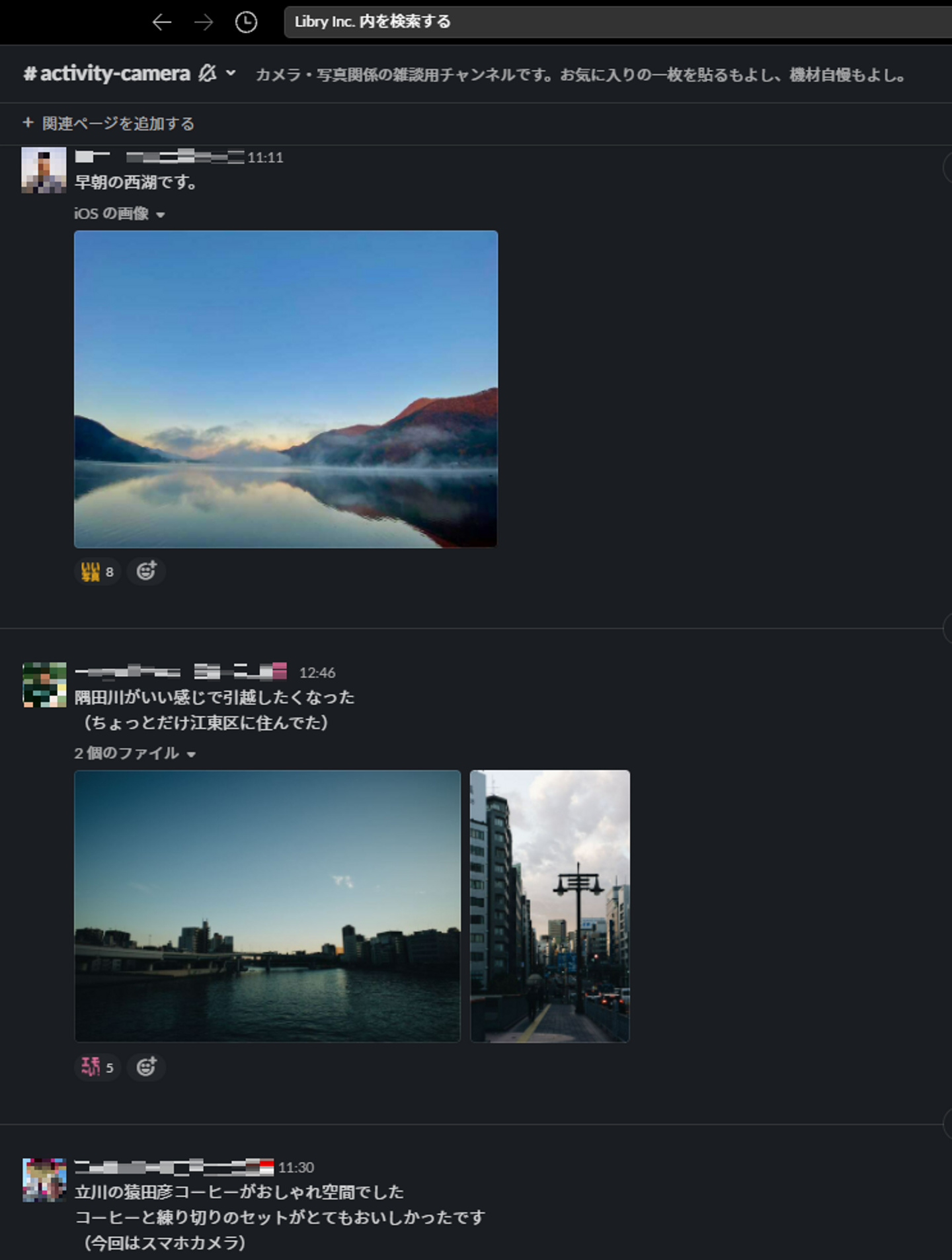The height and width of the screenshot is (1260, 952).
Task: Open the 西湖 lake photo
Action: click(286, 389)
